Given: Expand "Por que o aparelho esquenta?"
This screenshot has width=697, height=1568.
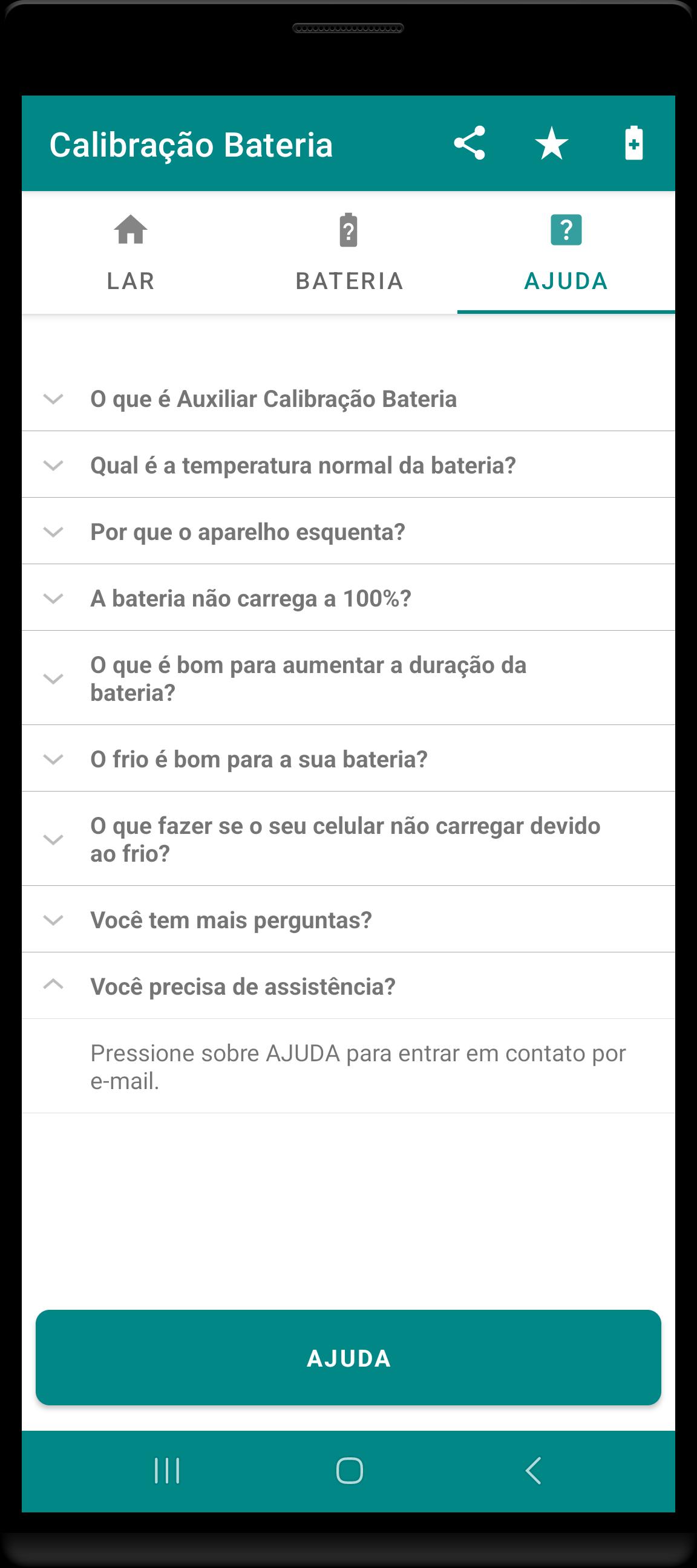Looking at the screenshot, I should pyautogui.click(x=348, y=532).
